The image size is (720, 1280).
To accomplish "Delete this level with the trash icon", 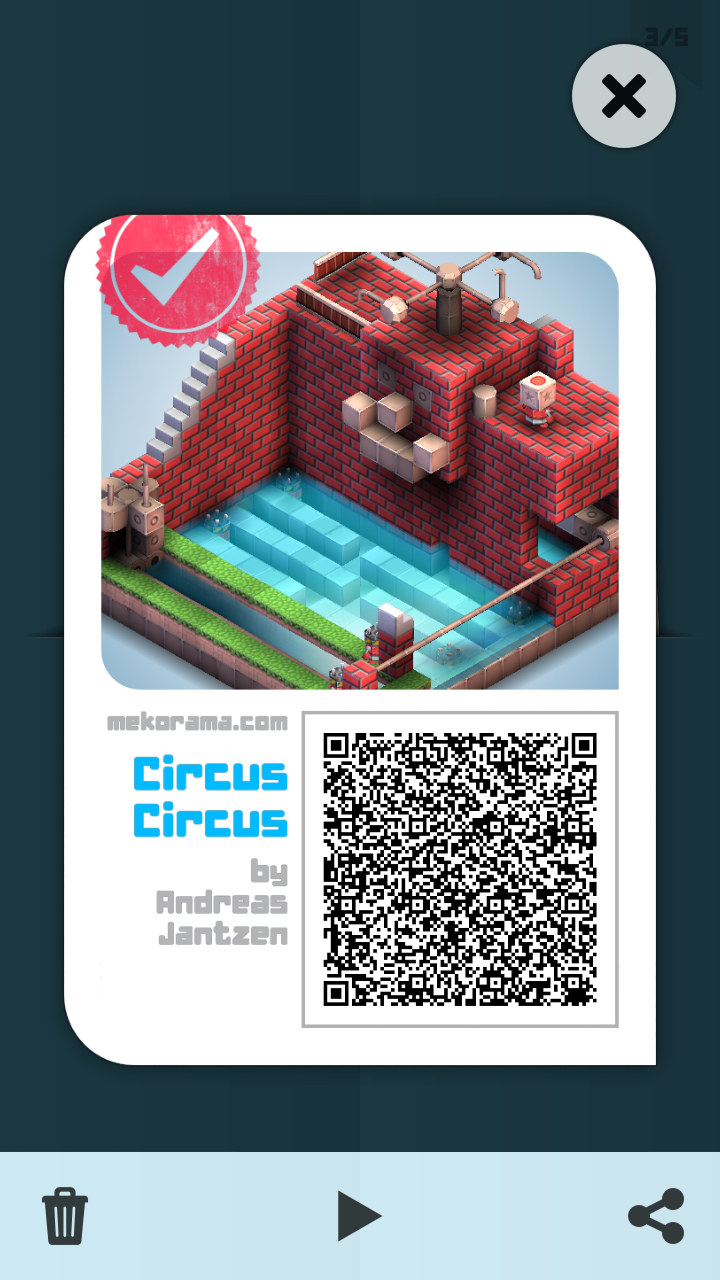I will pos(65,1216).
